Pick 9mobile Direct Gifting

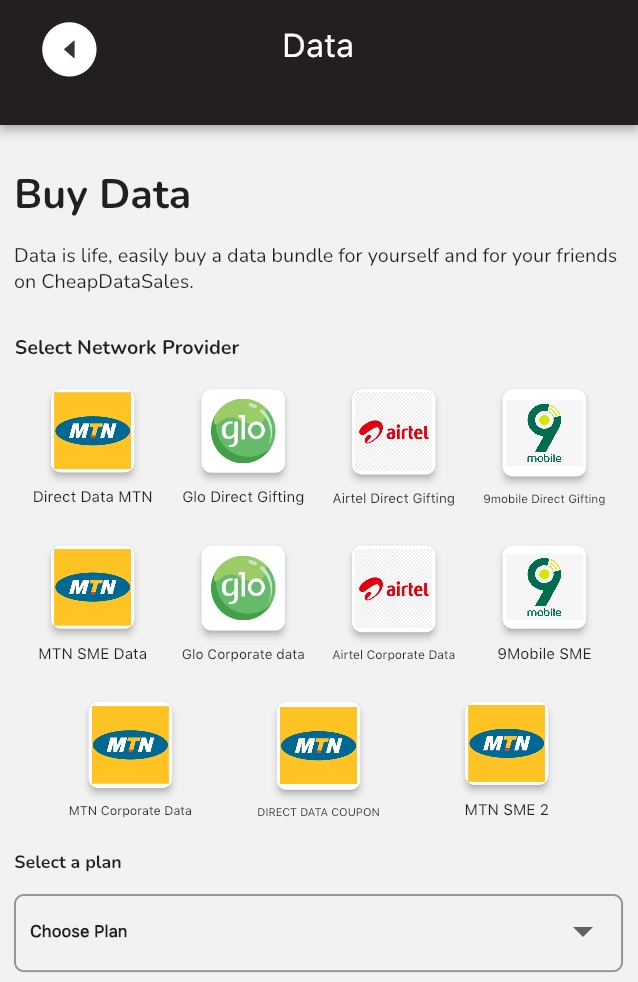[544, 432]
